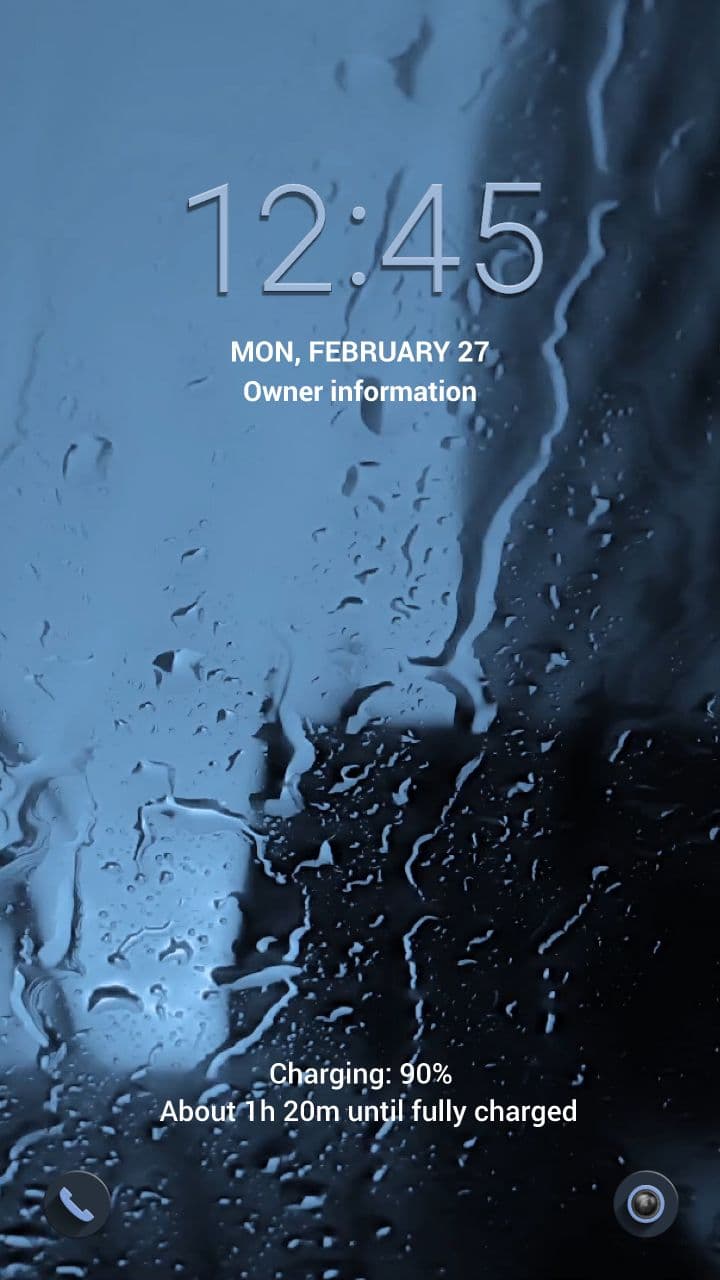Launch the camera shortcut
Screen dimensions: 720x1280
click(645, 1204)
